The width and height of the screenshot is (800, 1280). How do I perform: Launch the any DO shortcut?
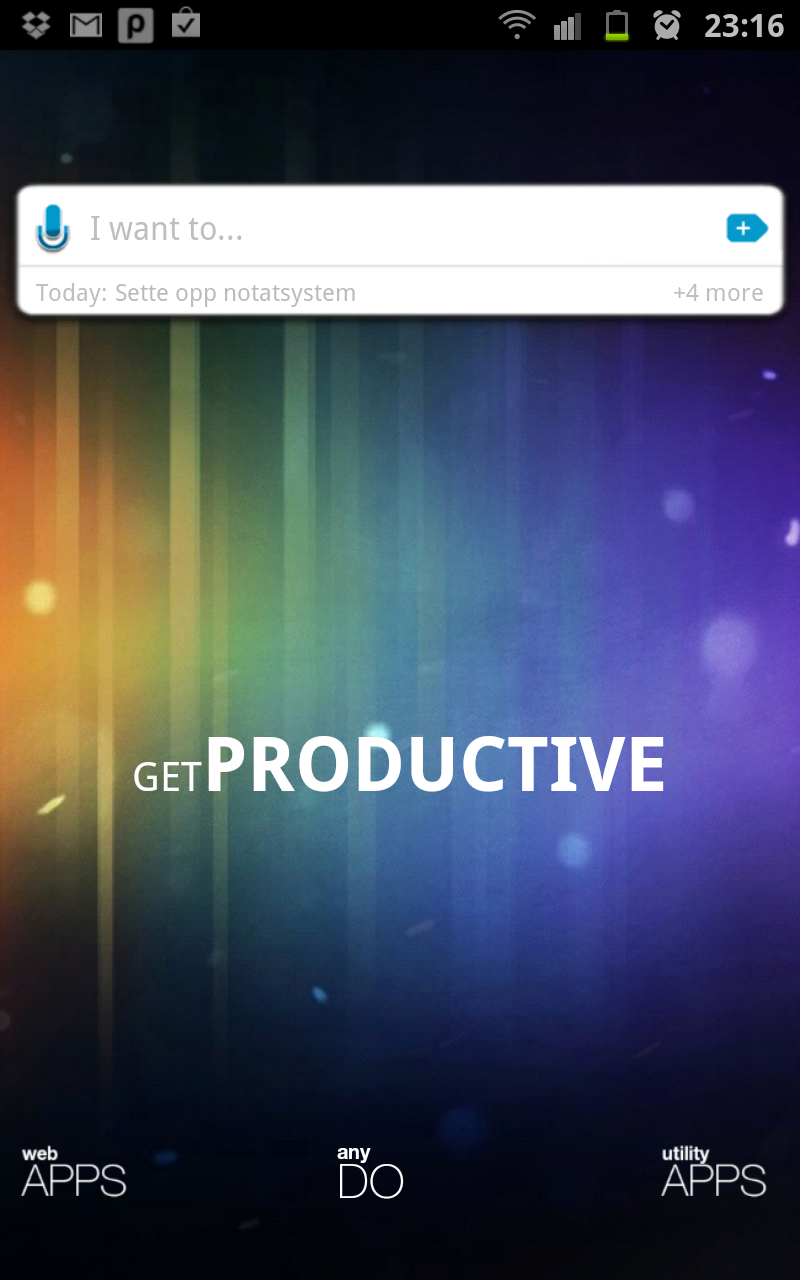pyautogui.click(x=370, y=1173)
